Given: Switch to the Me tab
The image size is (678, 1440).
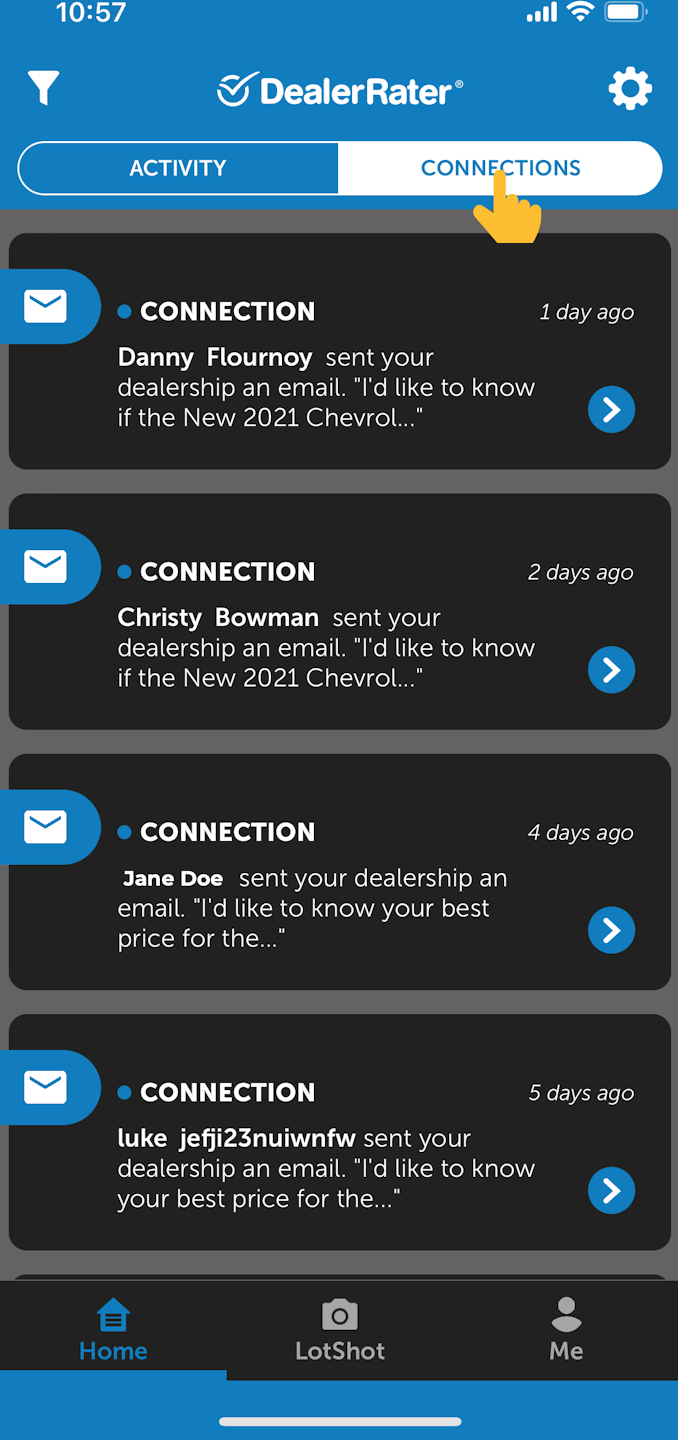Looking at the screenshot, I should (x=566, y=1330).
